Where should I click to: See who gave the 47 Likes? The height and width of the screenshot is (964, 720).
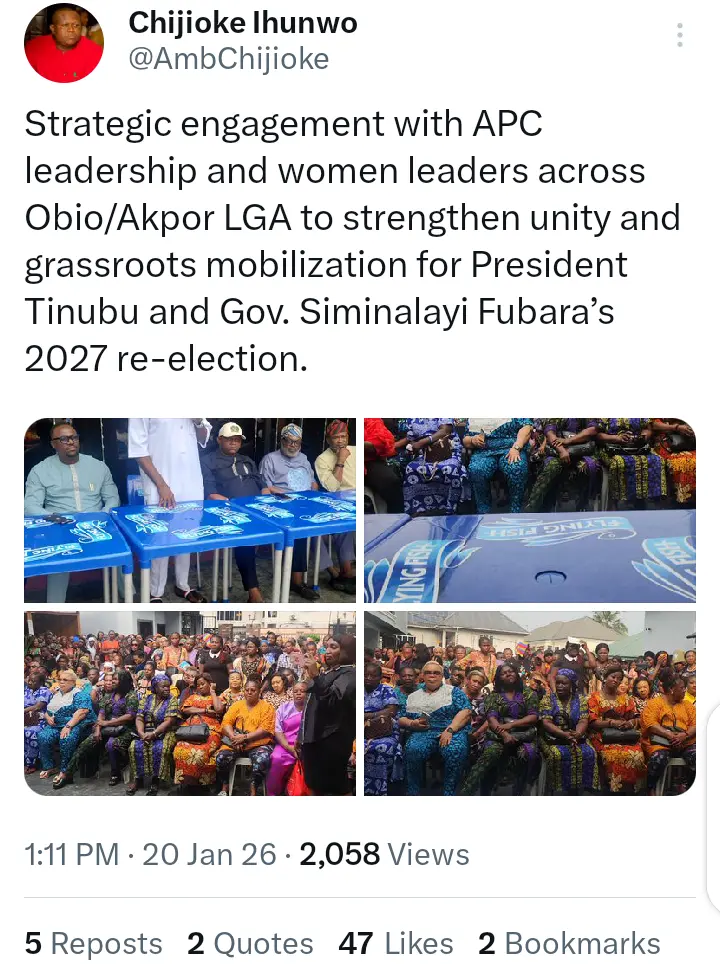[x=395, y=943]
